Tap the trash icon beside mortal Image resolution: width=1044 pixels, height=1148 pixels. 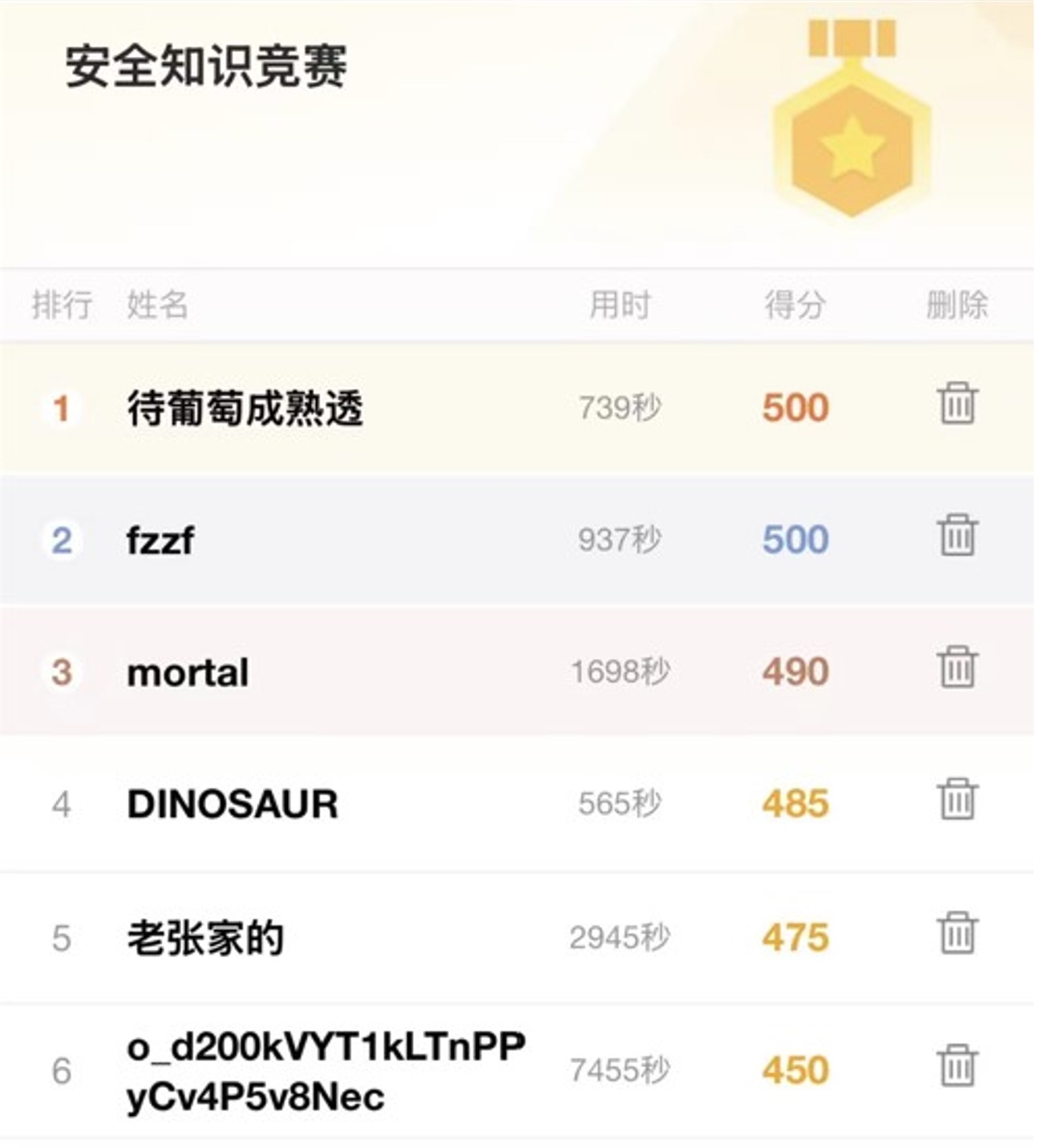[x=957, y=667]
